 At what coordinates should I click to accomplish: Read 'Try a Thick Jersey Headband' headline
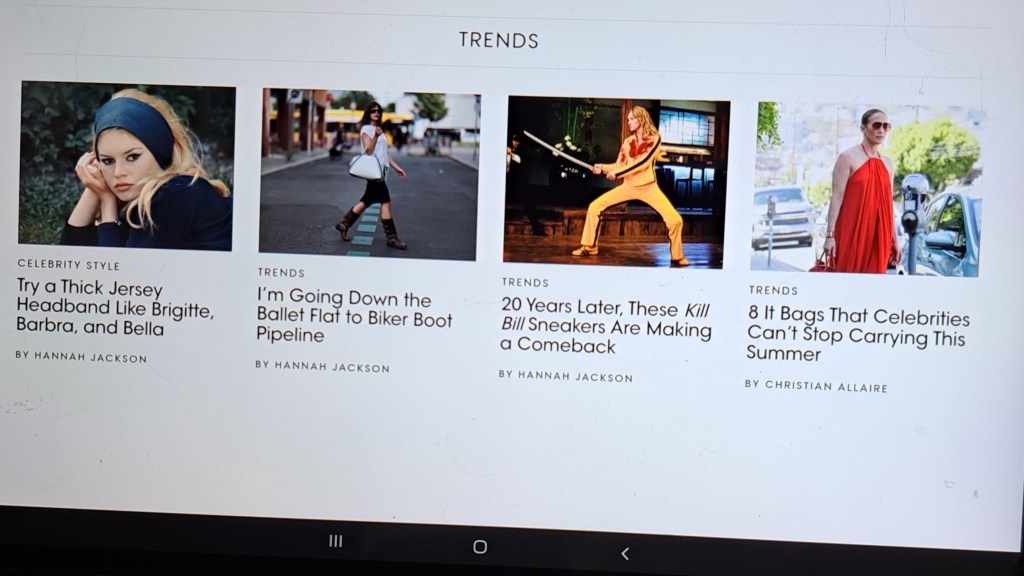click(x=114, y=307)
